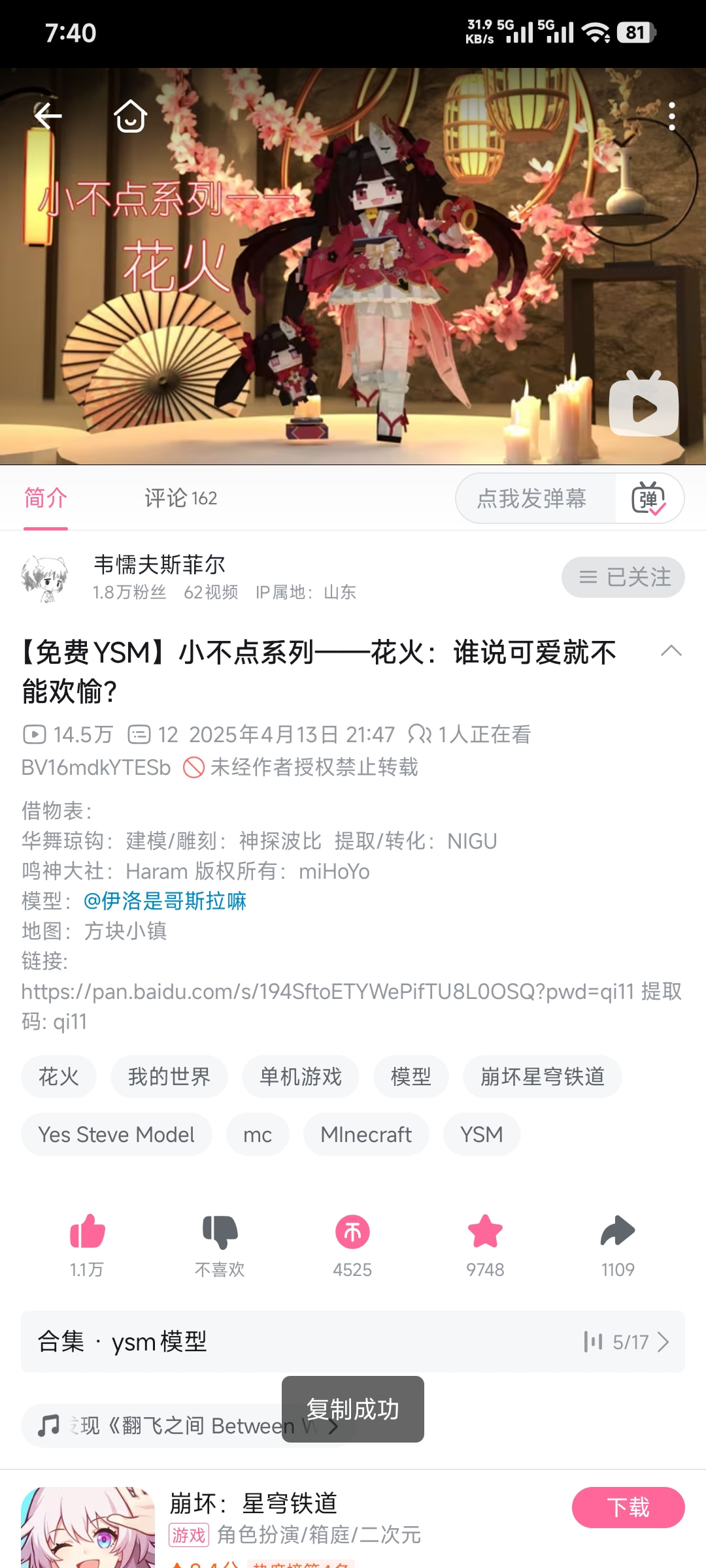This screenshot has height=1568, width=706.
Task: Tap the 已关注 follow button
Action: point(623,578)
